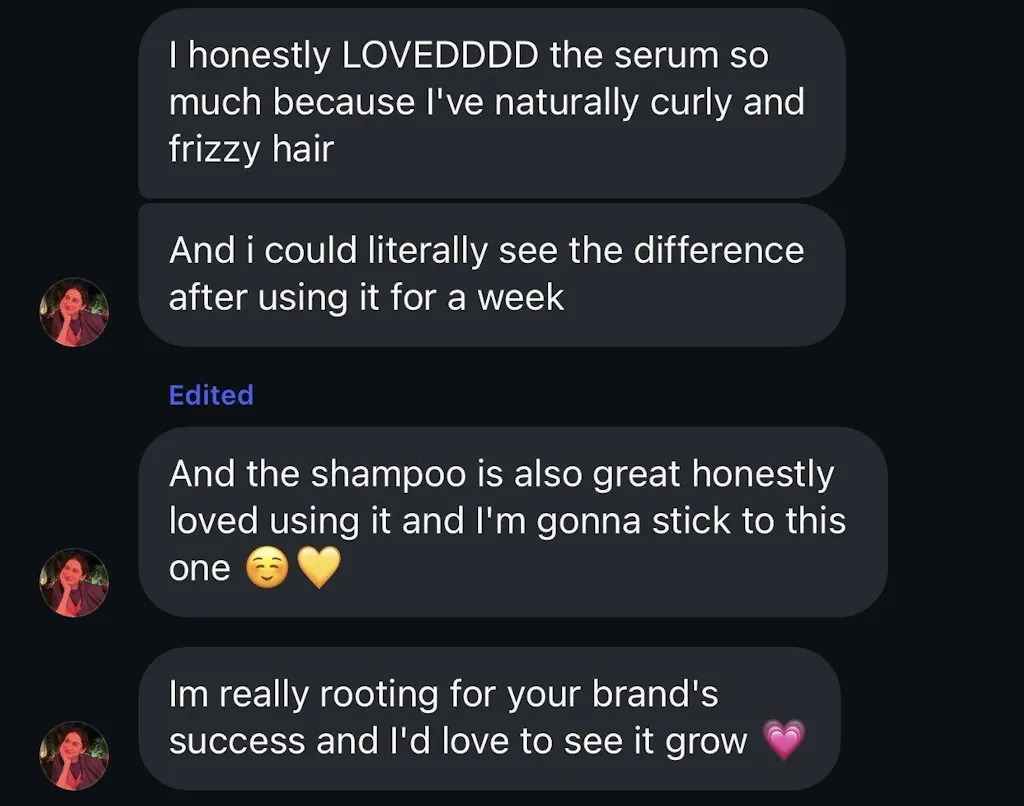View profile from avatar beside 'rooting for your brand'
The height and width of the screenshot is (806, 1024).
[74, 756]
